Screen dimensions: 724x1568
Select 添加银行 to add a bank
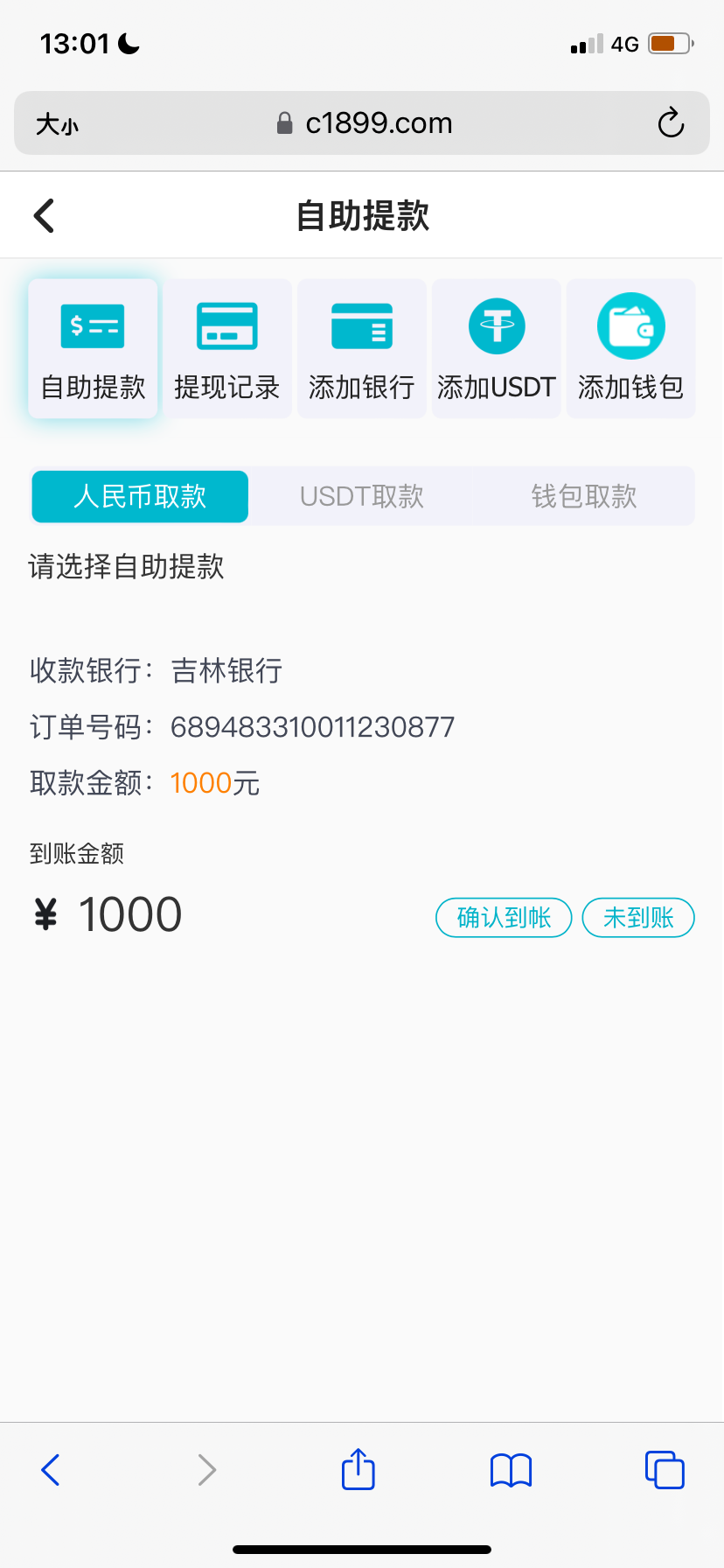click(361, 348)
